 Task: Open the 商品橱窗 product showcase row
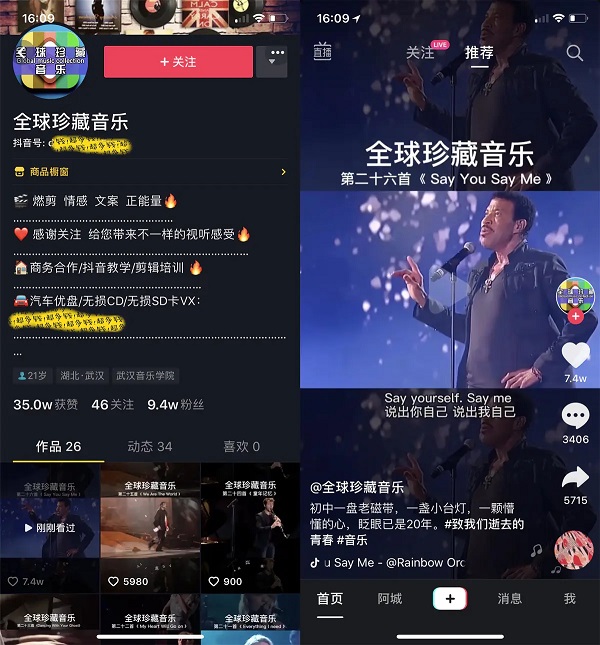150,172
